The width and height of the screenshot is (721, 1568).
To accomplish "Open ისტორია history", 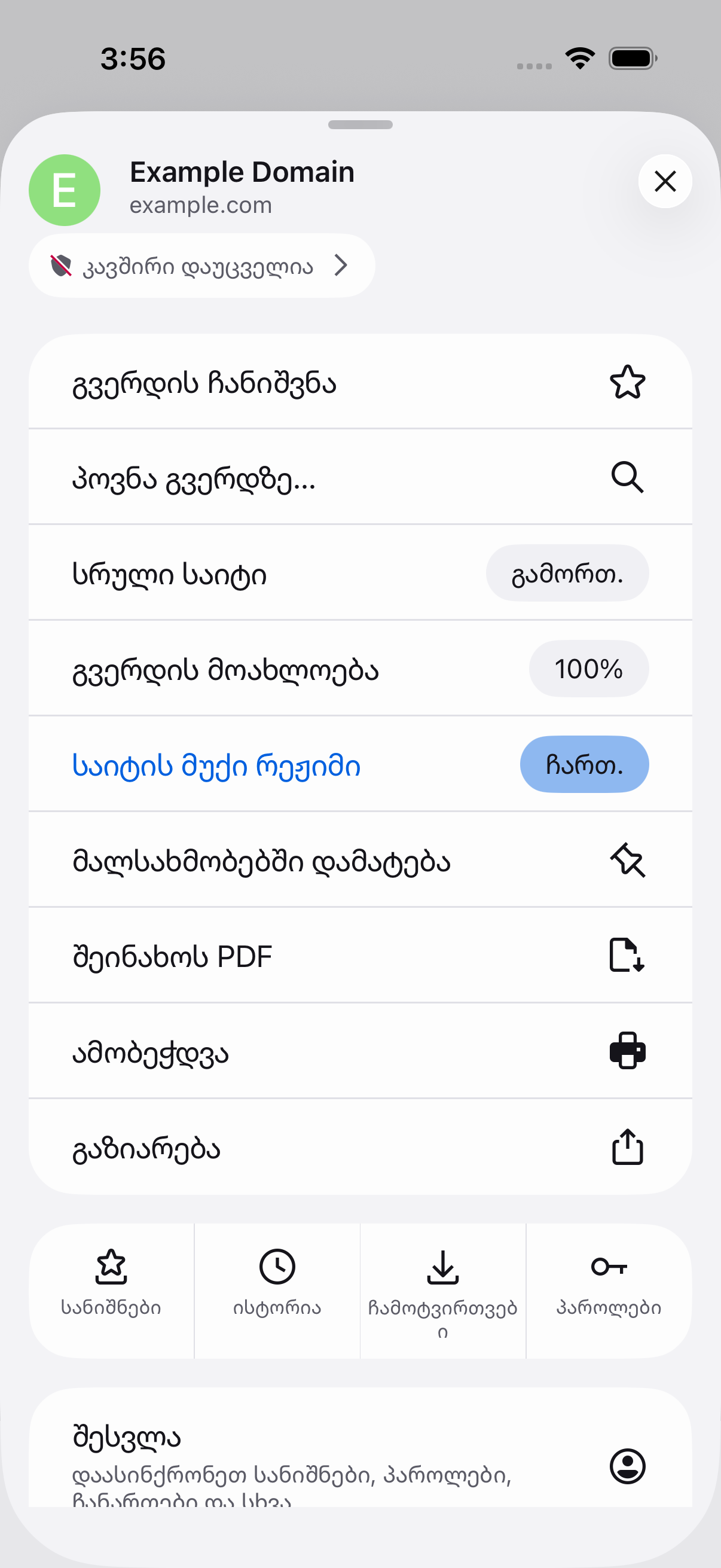I will (277, 1291).
